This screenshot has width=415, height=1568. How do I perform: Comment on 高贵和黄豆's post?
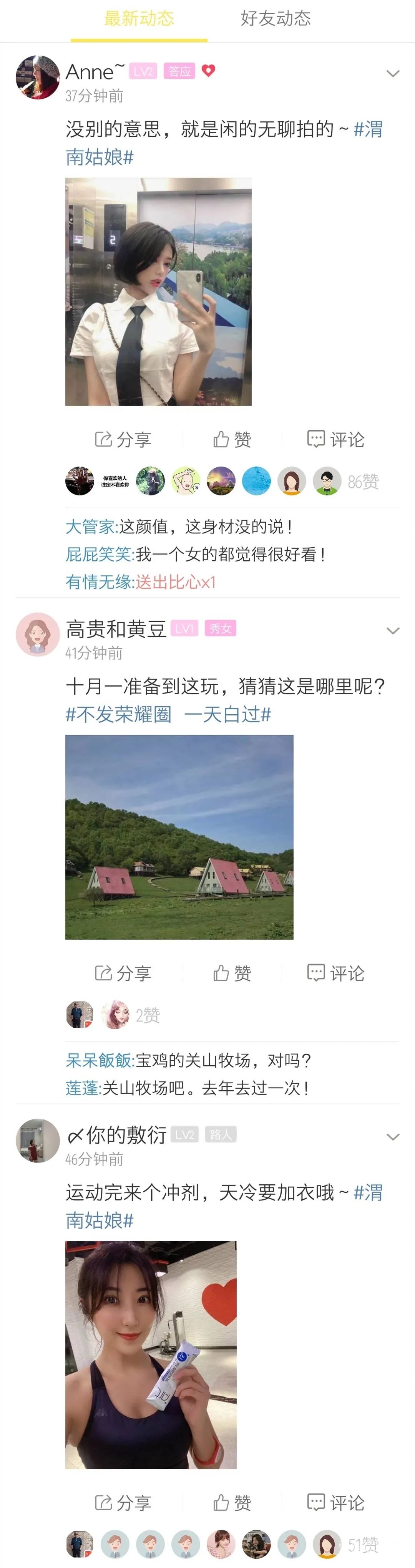pos(336,973)
